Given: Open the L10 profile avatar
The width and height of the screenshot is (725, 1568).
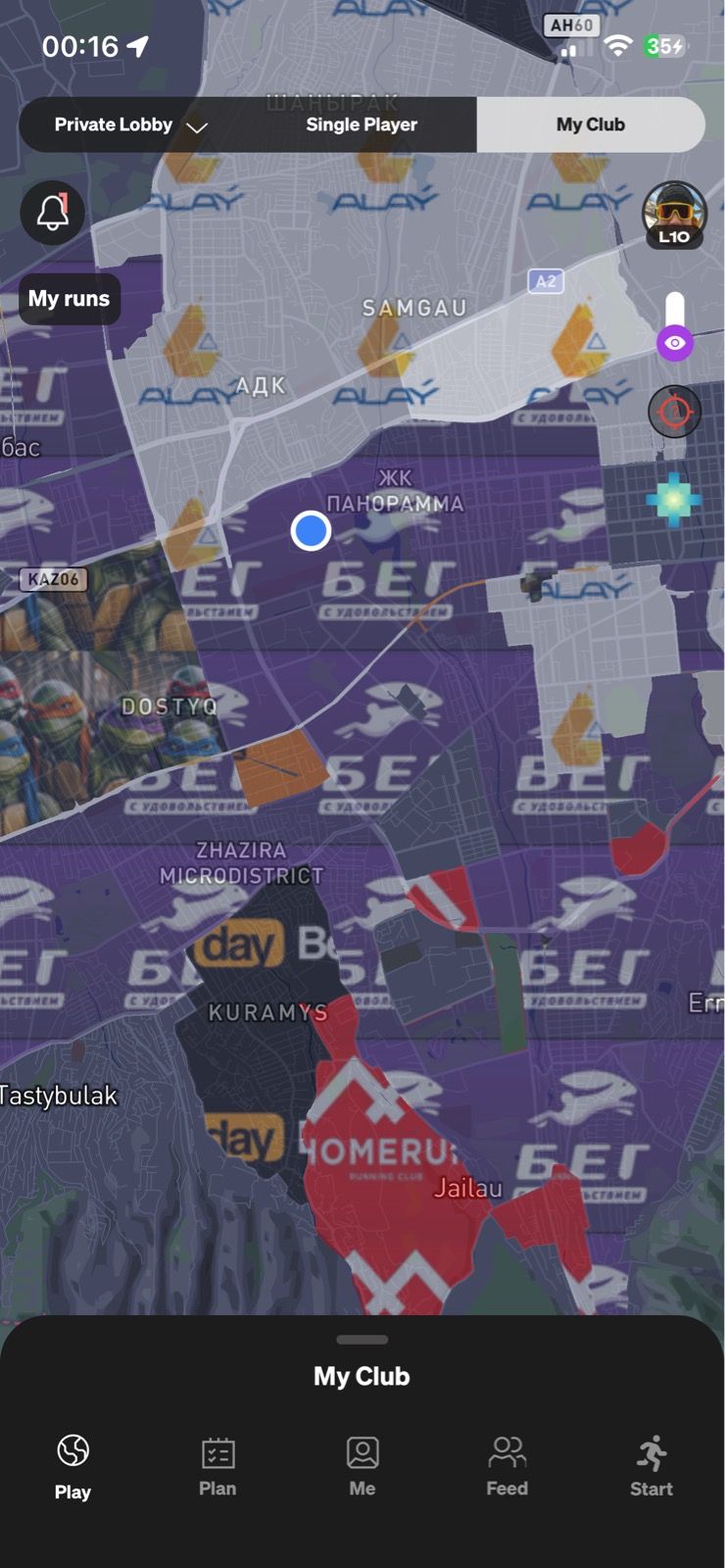Looking at the screenshot, I should (x=674, y=214).
